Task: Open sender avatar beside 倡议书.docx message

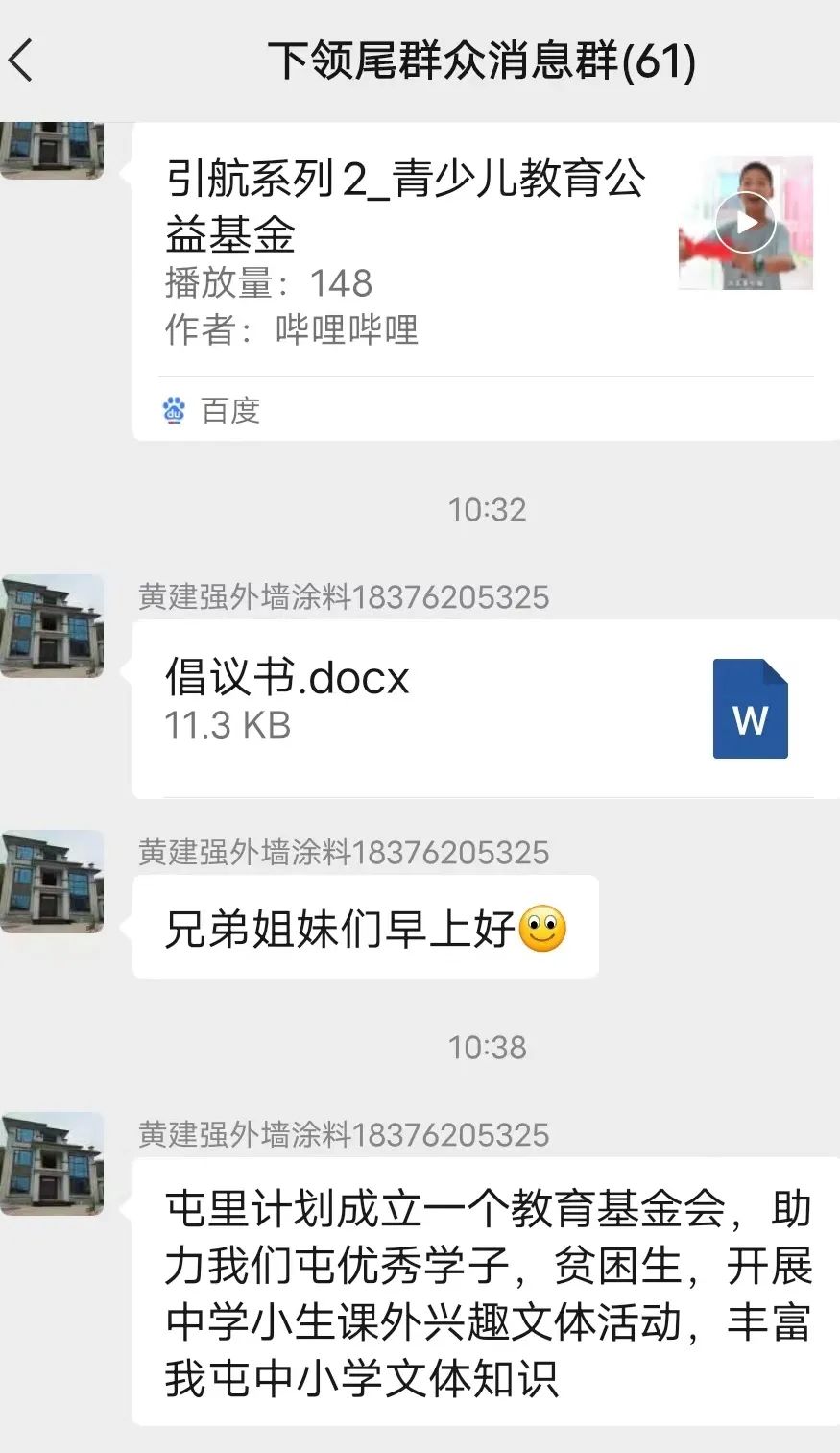Action: 53,625
